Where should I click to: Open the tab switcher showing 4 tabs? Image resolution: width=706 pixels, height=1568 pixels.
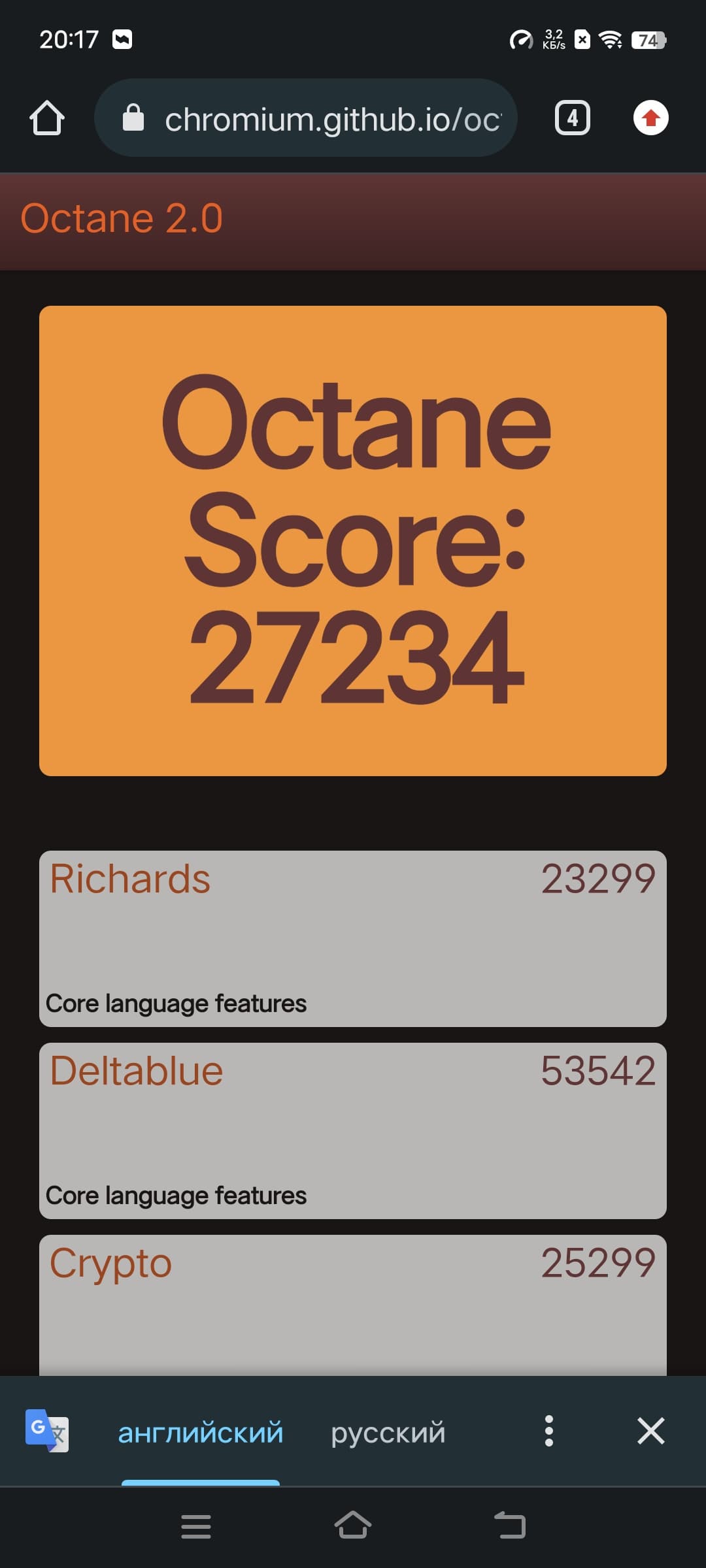click(x=572, y=118)
